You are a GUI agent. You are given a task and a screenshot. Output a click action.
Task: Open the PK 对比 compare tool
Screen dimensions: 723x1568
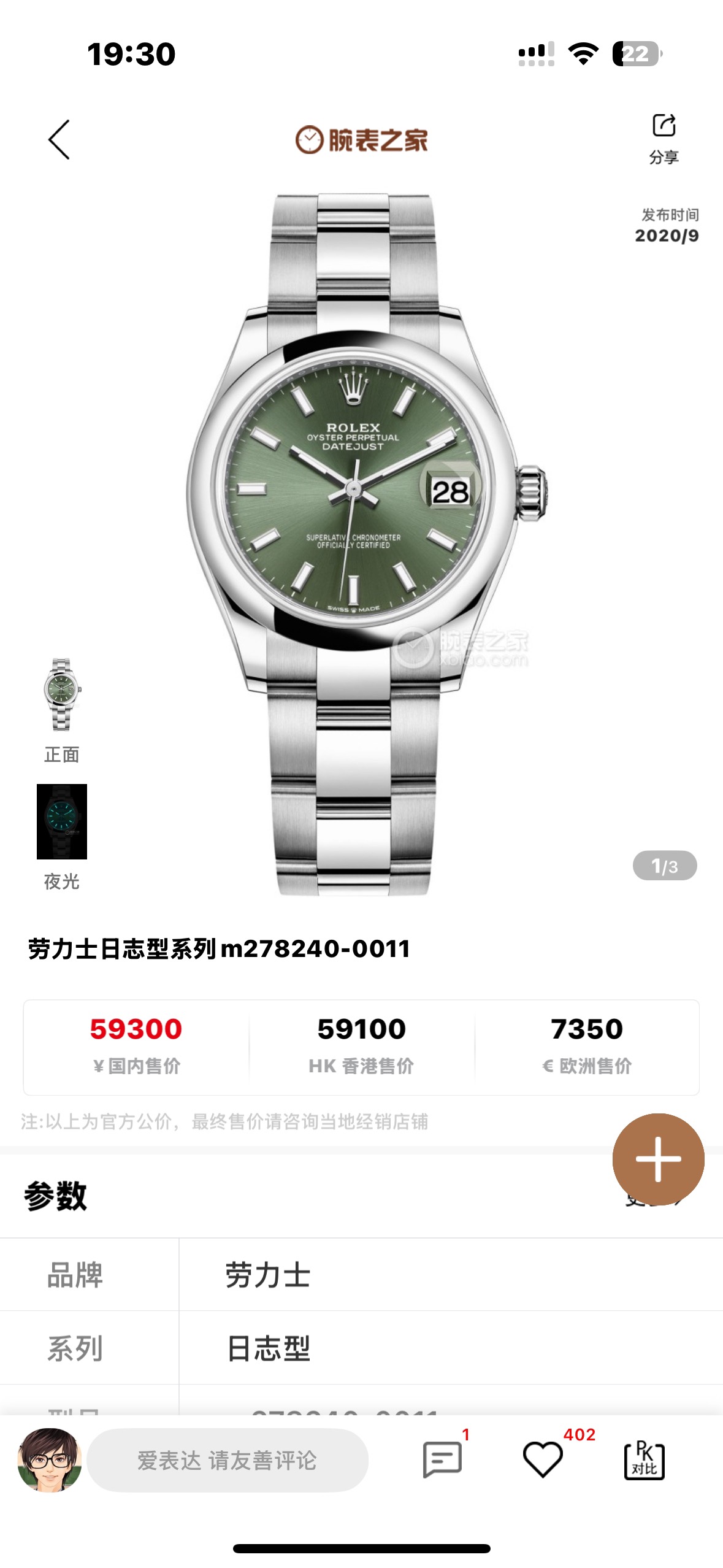[x=644, y=1459]
